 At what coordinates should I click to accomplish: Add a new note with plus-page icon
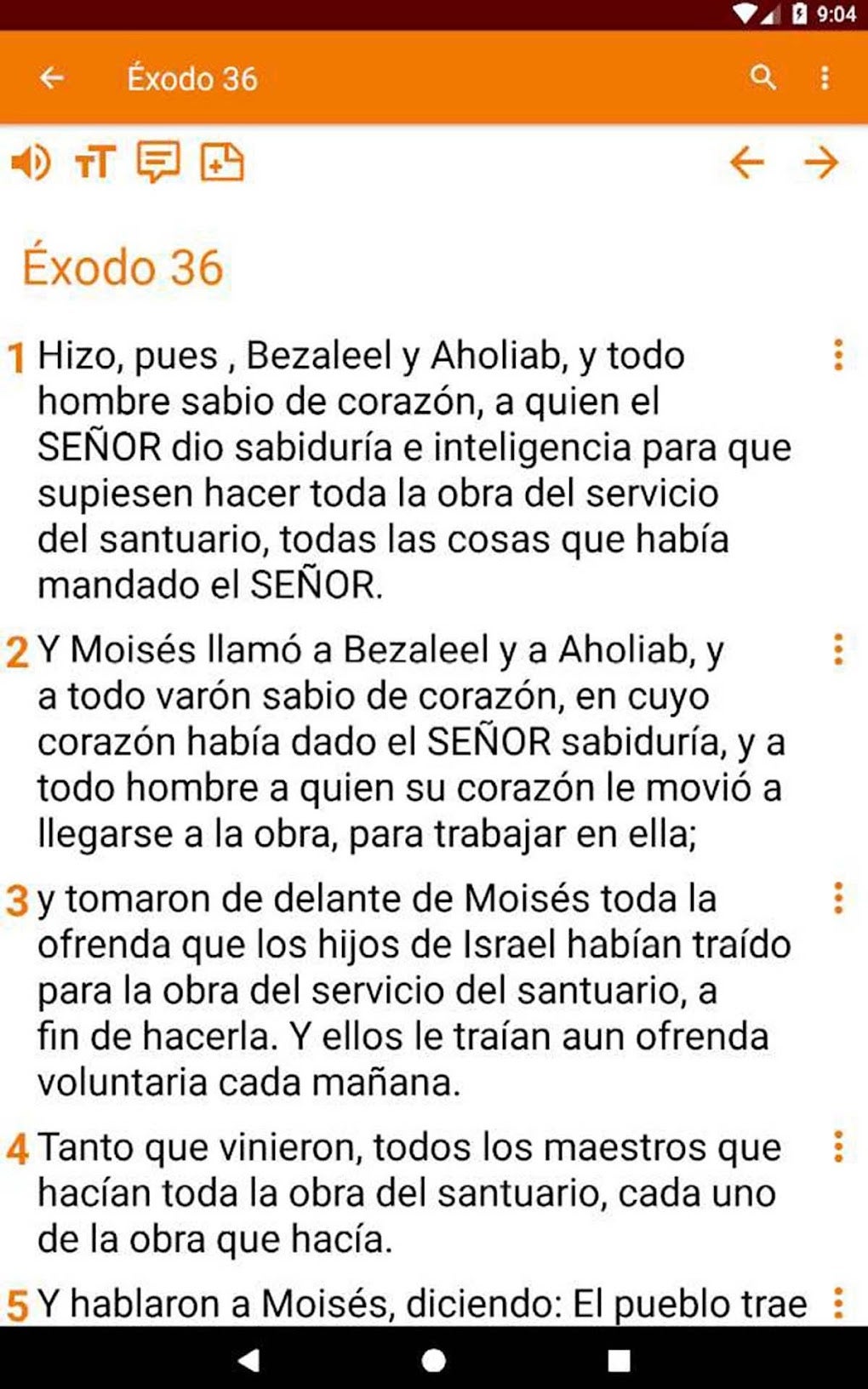pos(222,162)
